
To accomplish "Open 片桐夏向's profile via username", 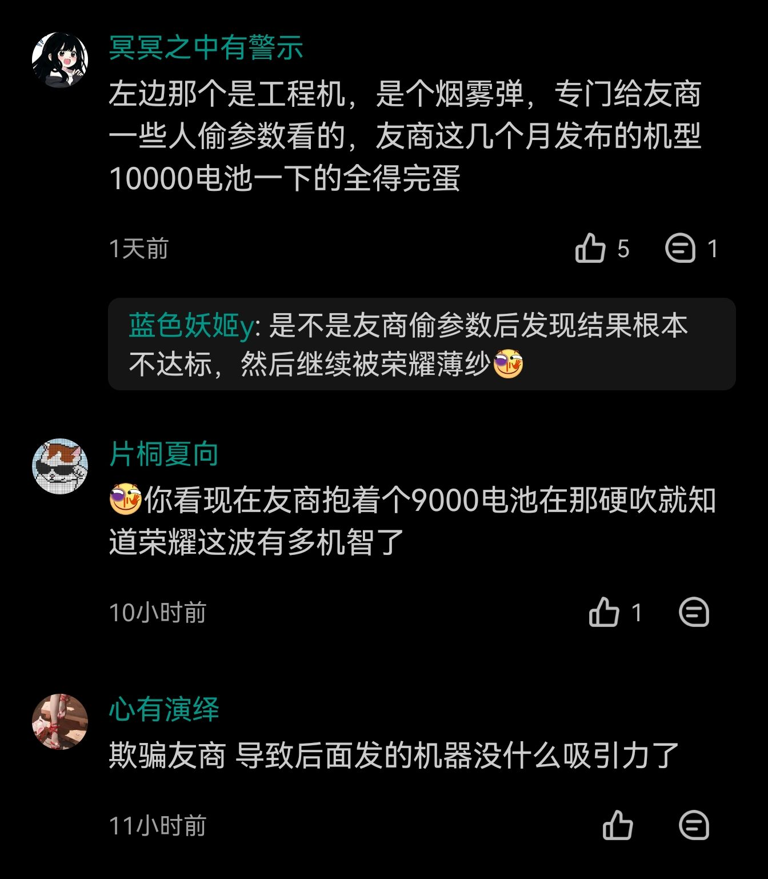I will tap(162, 452).
